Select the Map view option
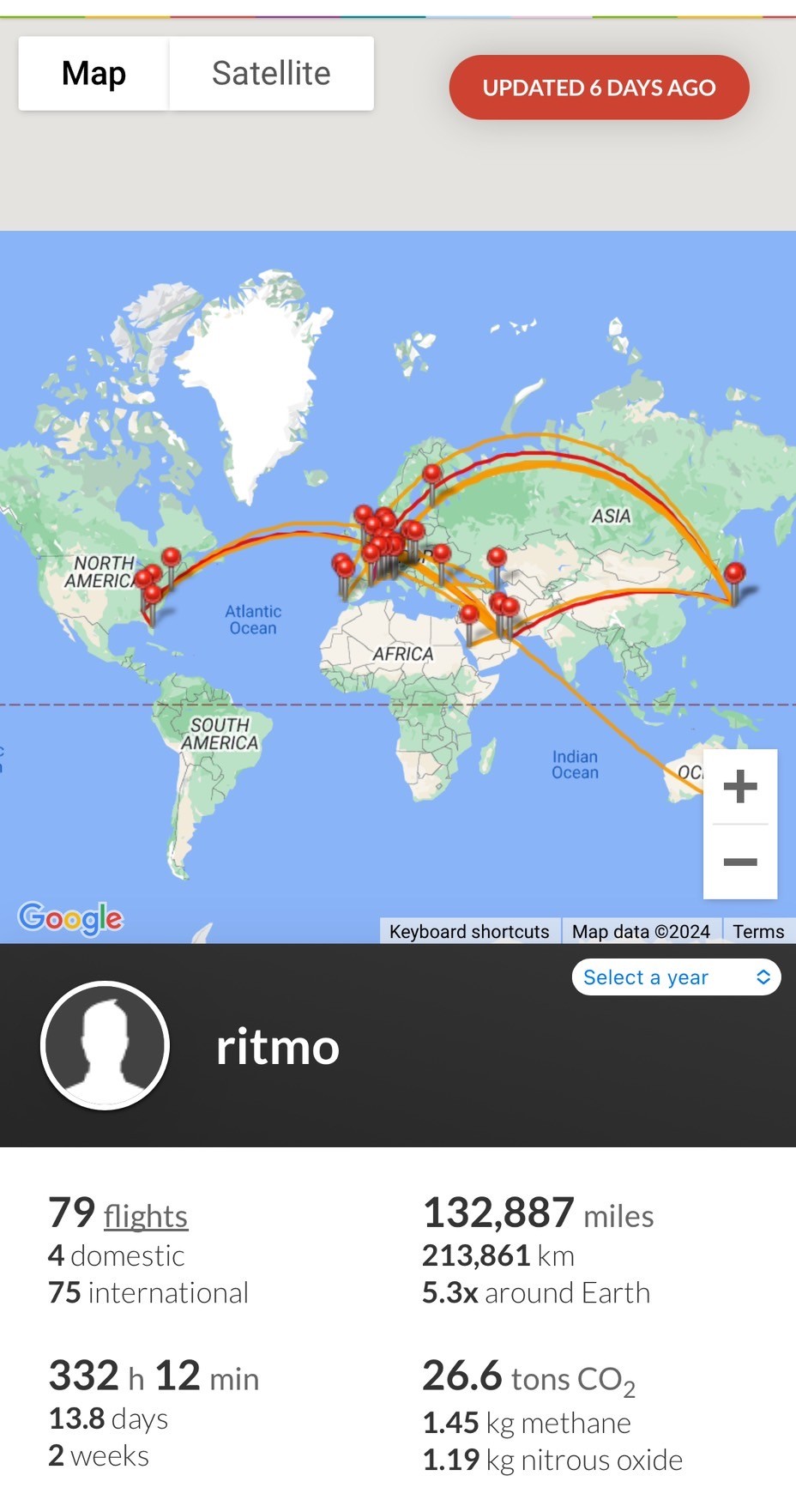Screen dimensions: 796x1512 pyautogui.click(x=93, y=74)
